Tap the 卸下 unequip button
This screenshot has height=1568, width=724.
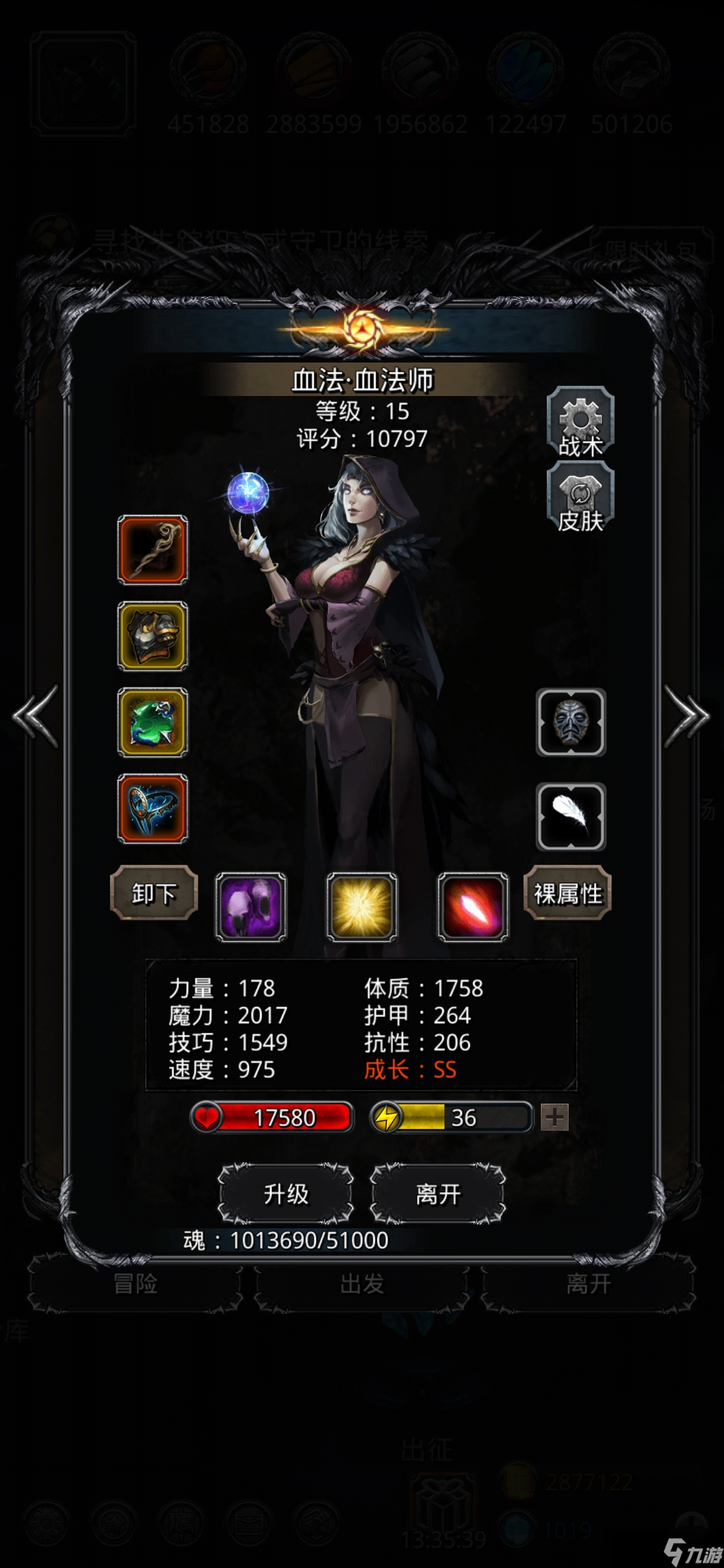click(154, 893)
